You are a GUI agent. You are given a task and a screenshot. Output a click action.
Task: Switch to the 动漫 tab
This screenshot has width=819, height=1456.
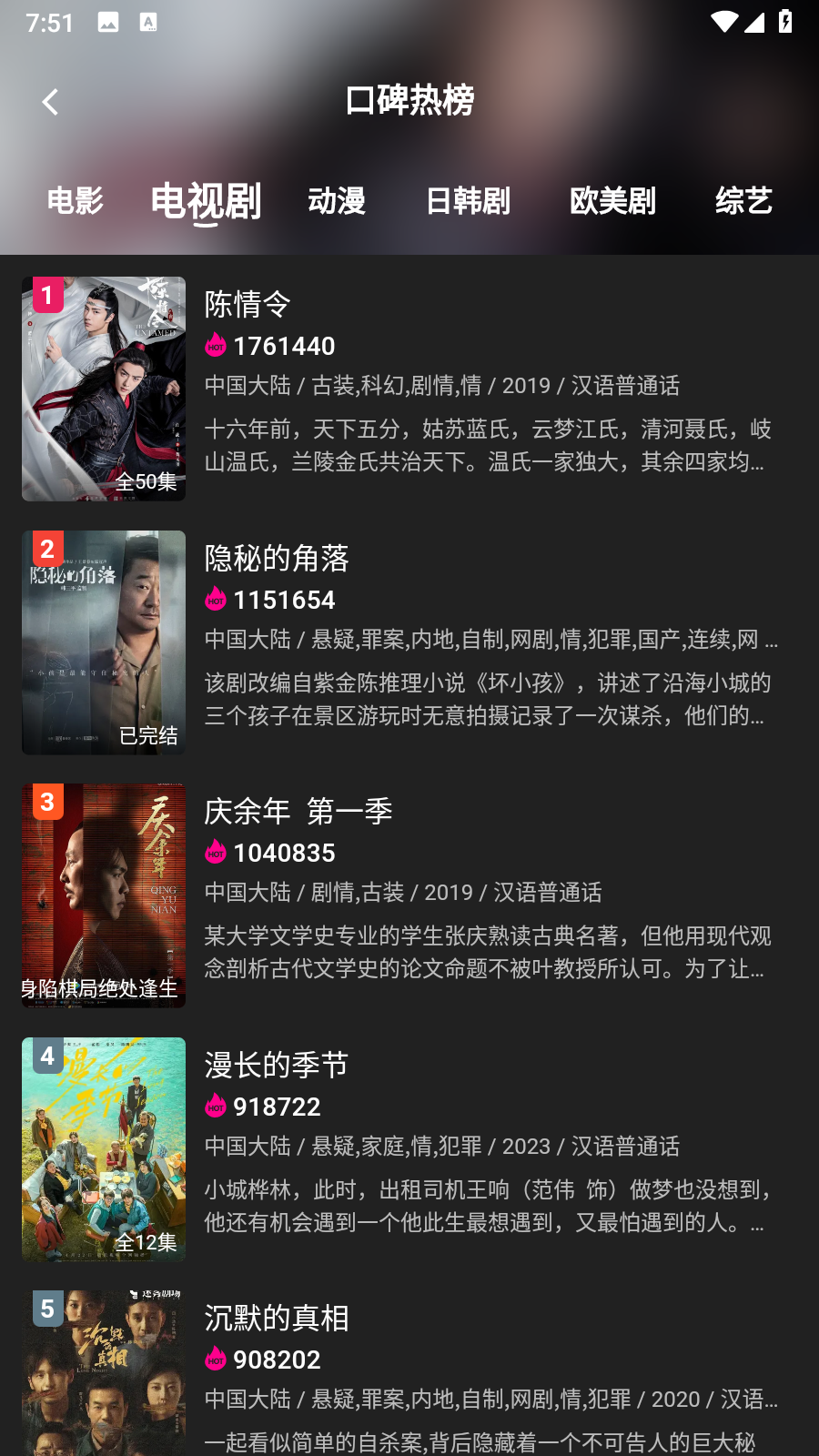click(337, 200)
